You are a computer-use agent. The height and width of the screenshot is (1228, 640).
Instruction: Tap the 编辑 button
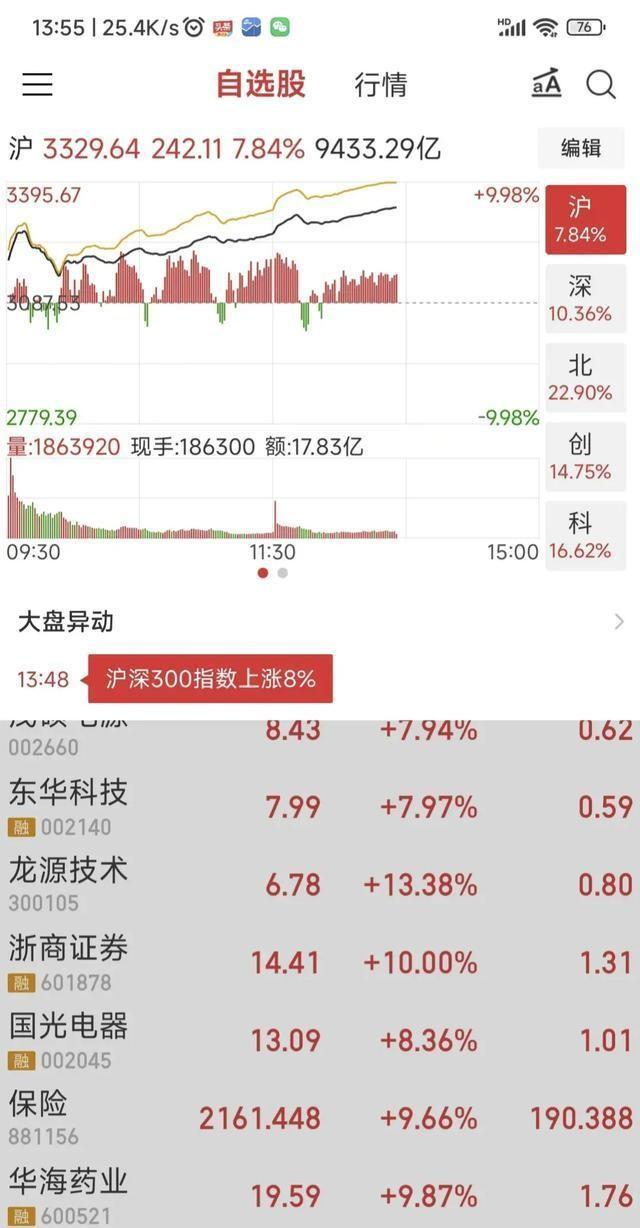(581, 148)
